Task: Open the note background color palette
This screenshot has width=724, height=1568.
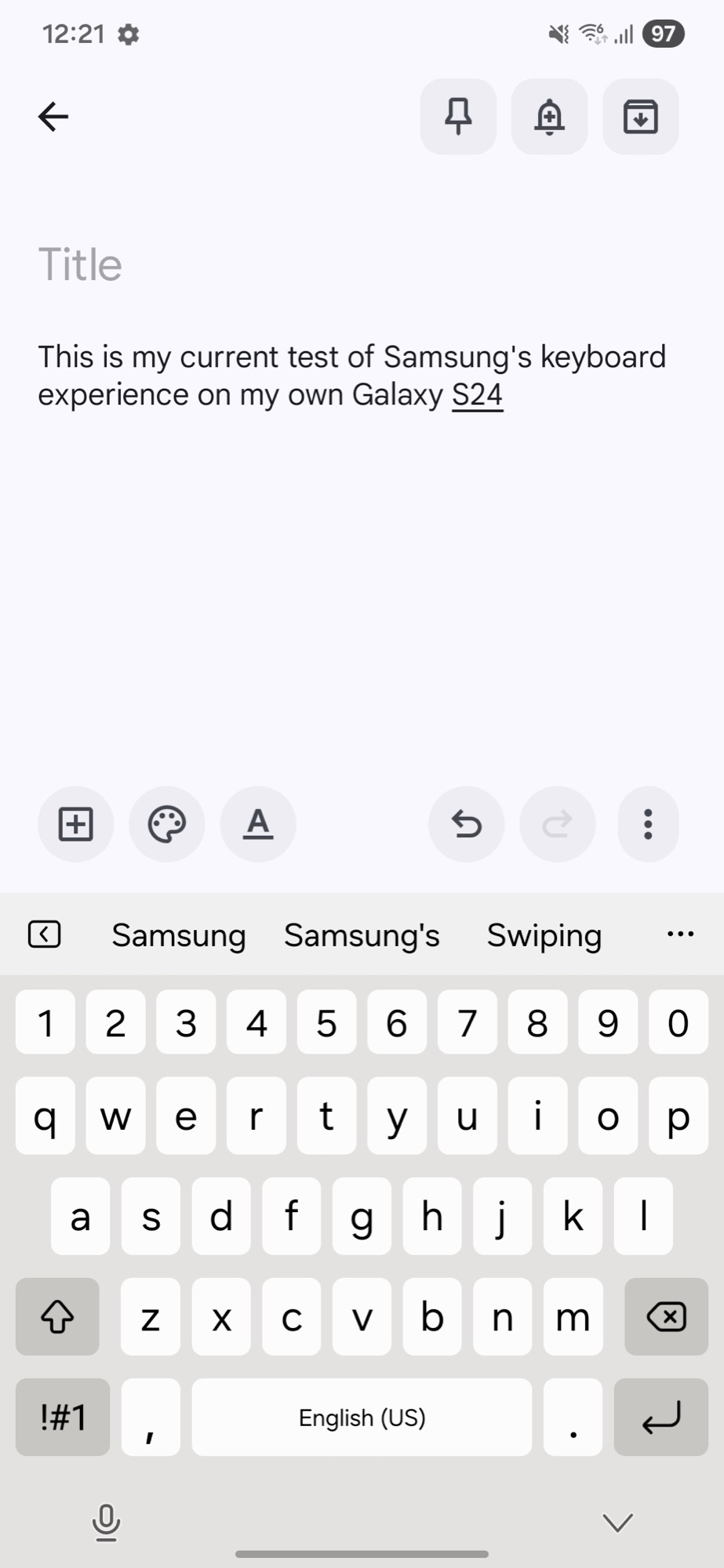Action: pyautogui.click(x=166, y=824)
